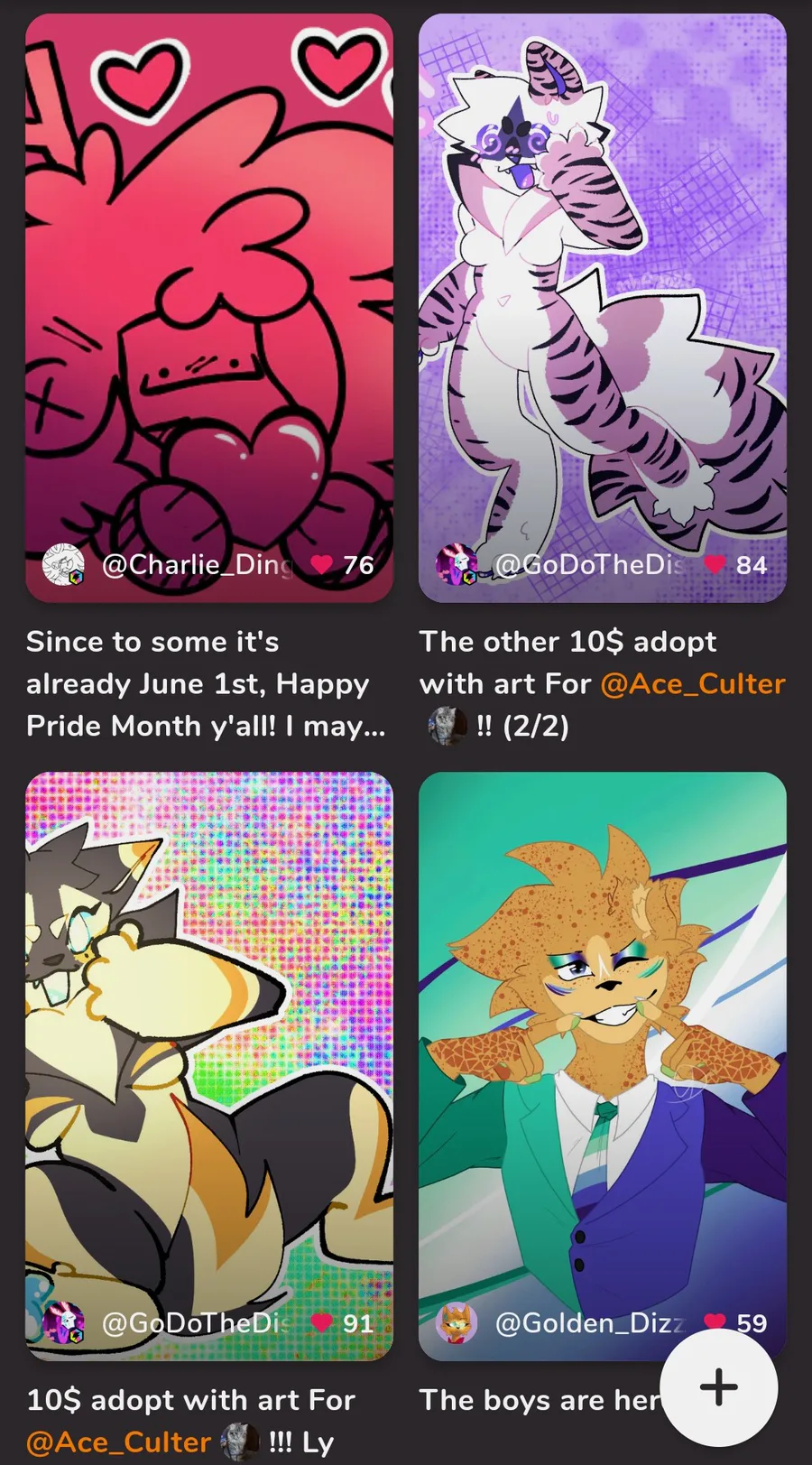Create a new post with the plus button

[719, 1387]
